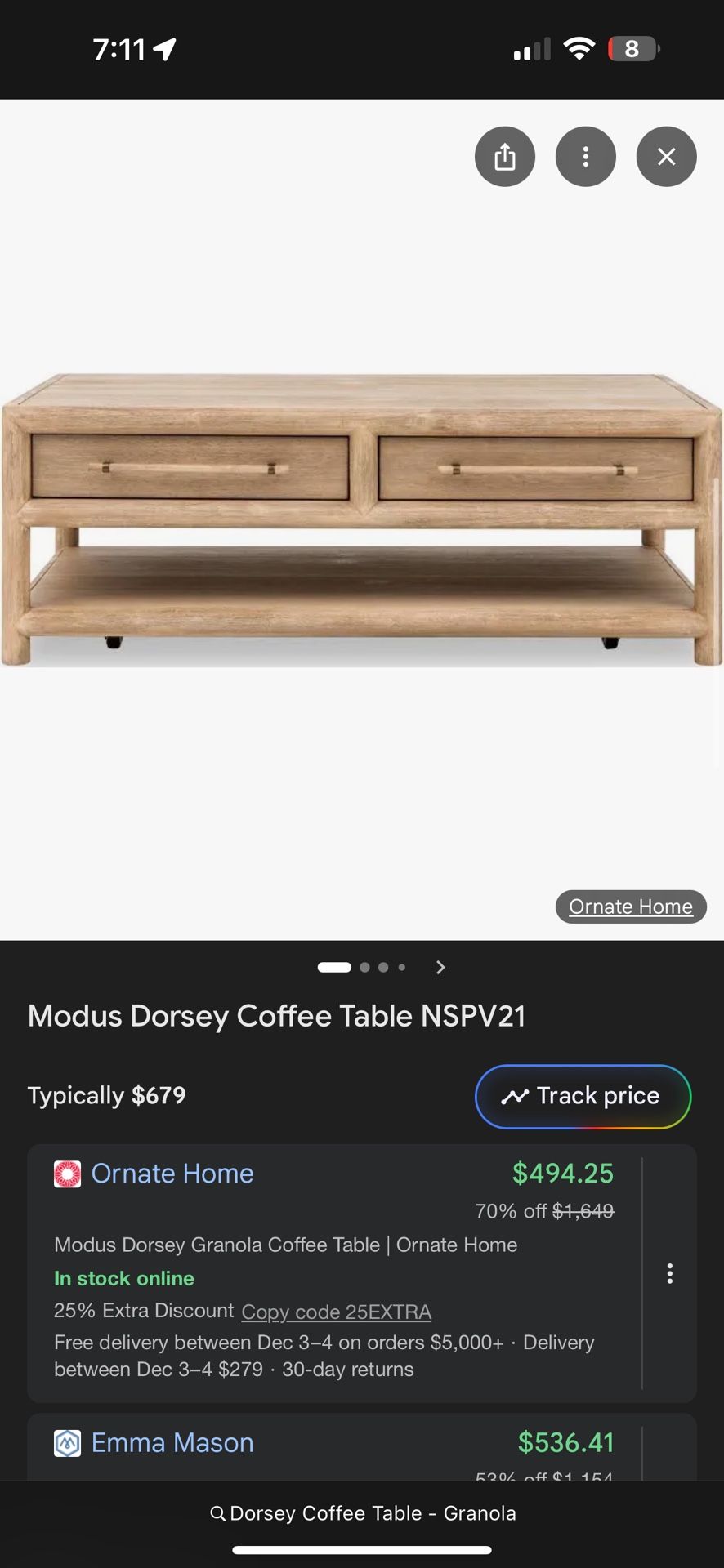Click the Ornate Home store logo icon
The width and height of the screenshot is (724, 1568).
pos(68,1174)
